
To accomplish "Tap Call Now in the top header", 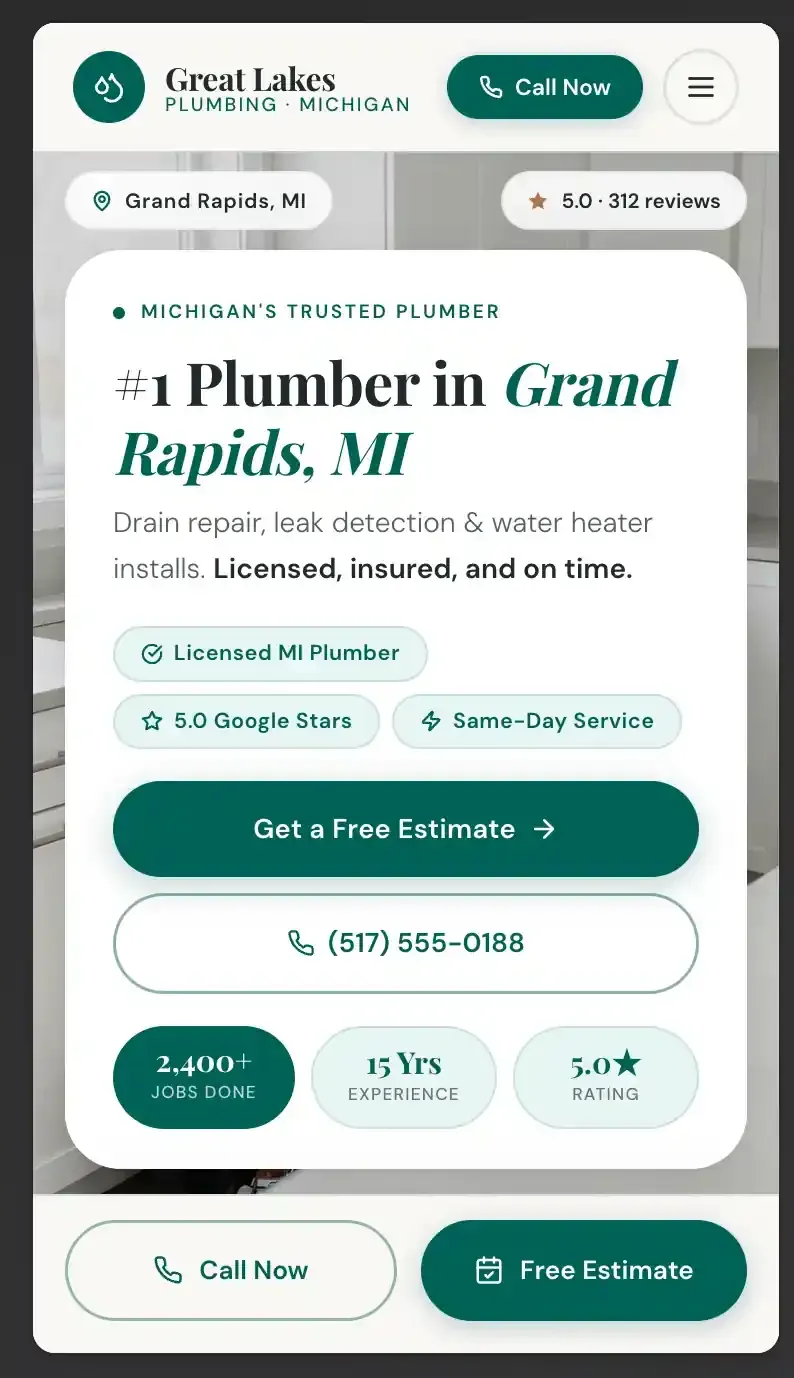I will (544, 88).
